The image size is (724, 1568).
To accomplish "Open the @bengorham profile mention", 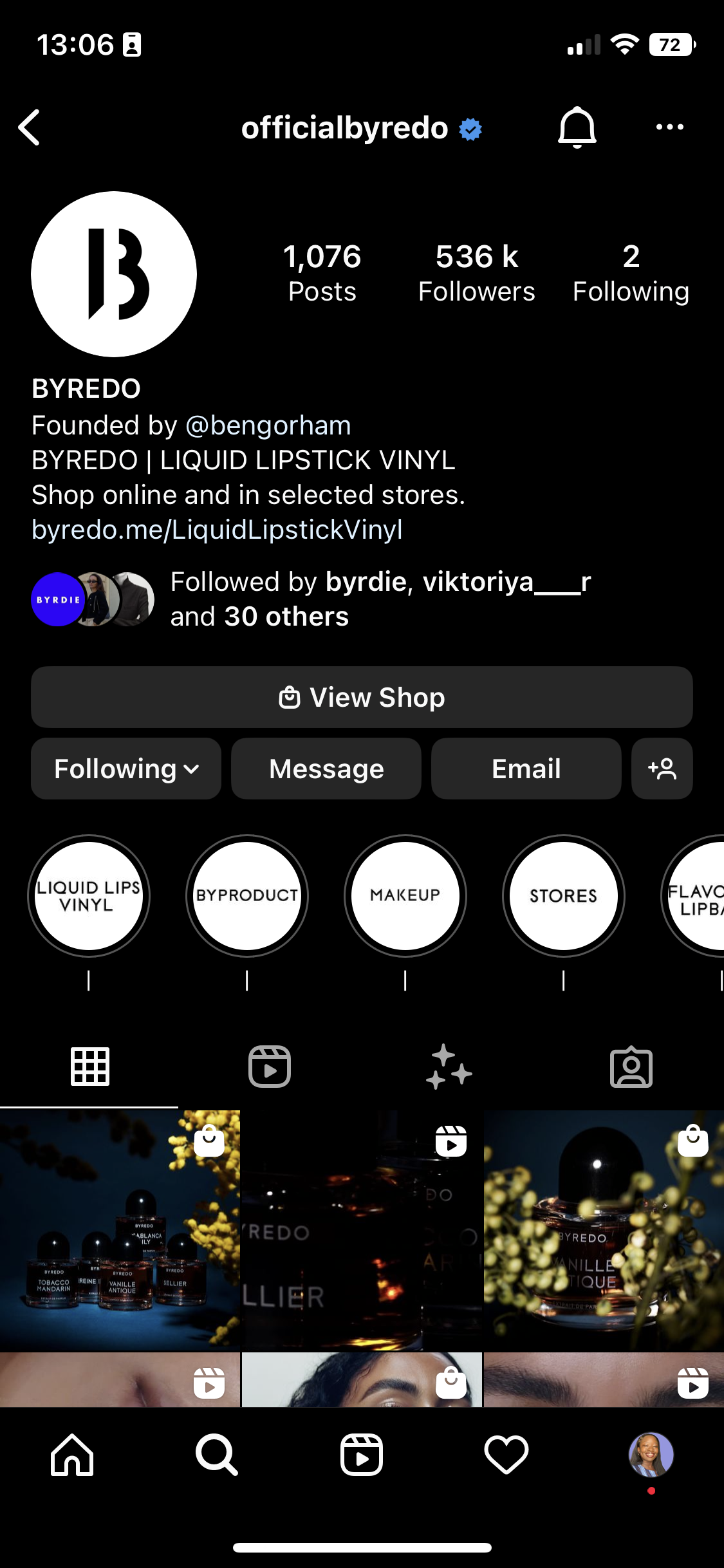I will point(268,425).
